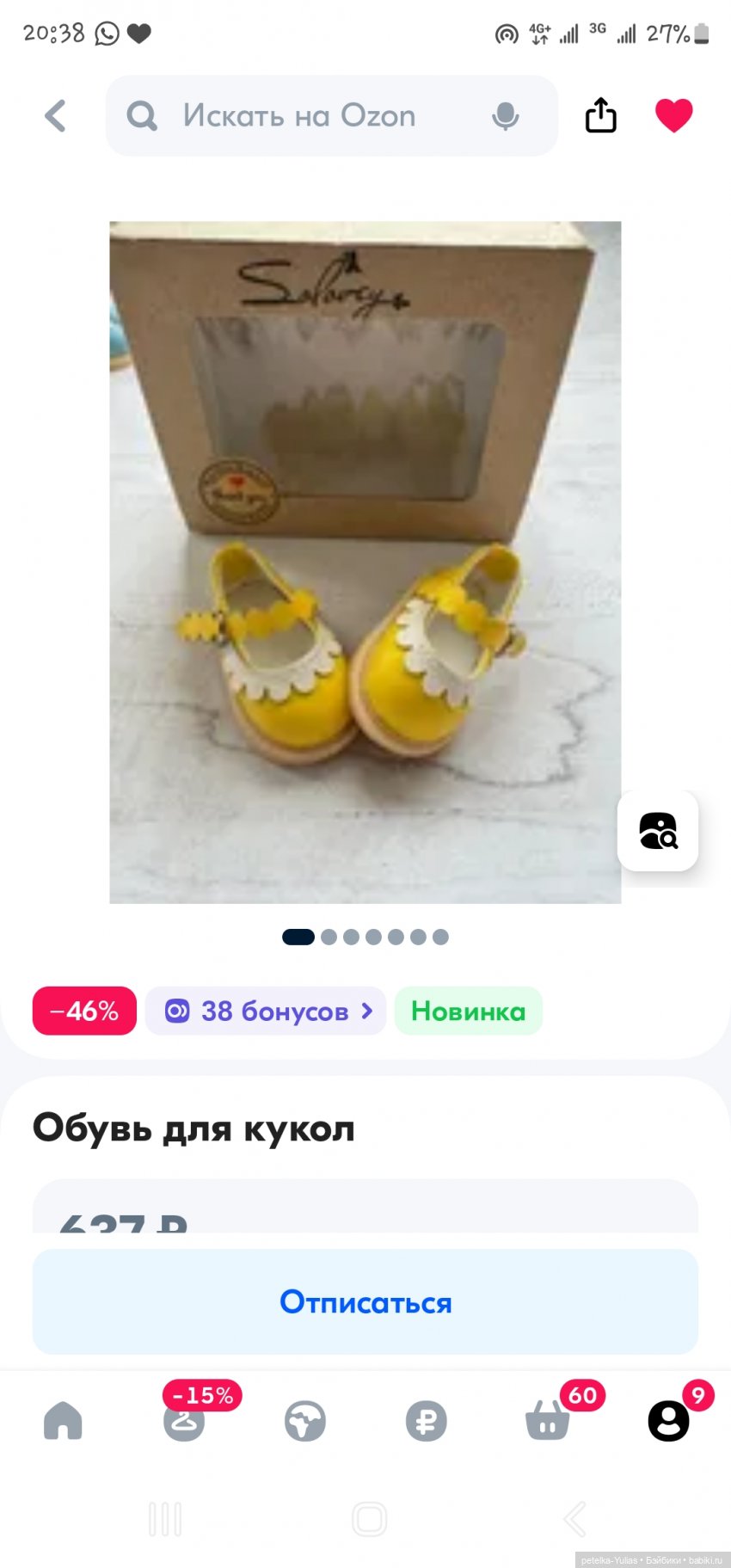Tap the system back button

point(574,1519)
